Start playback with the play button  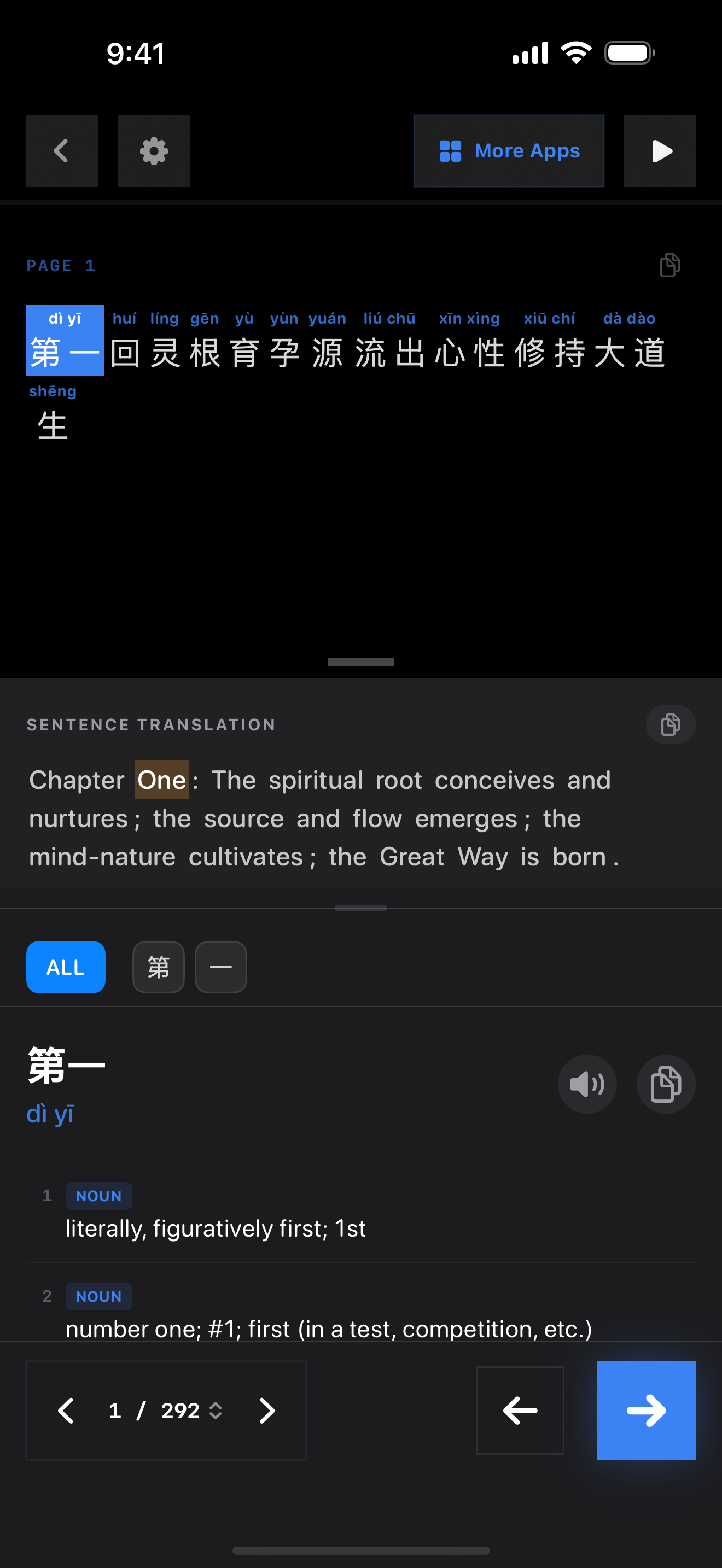pos(659,151)
